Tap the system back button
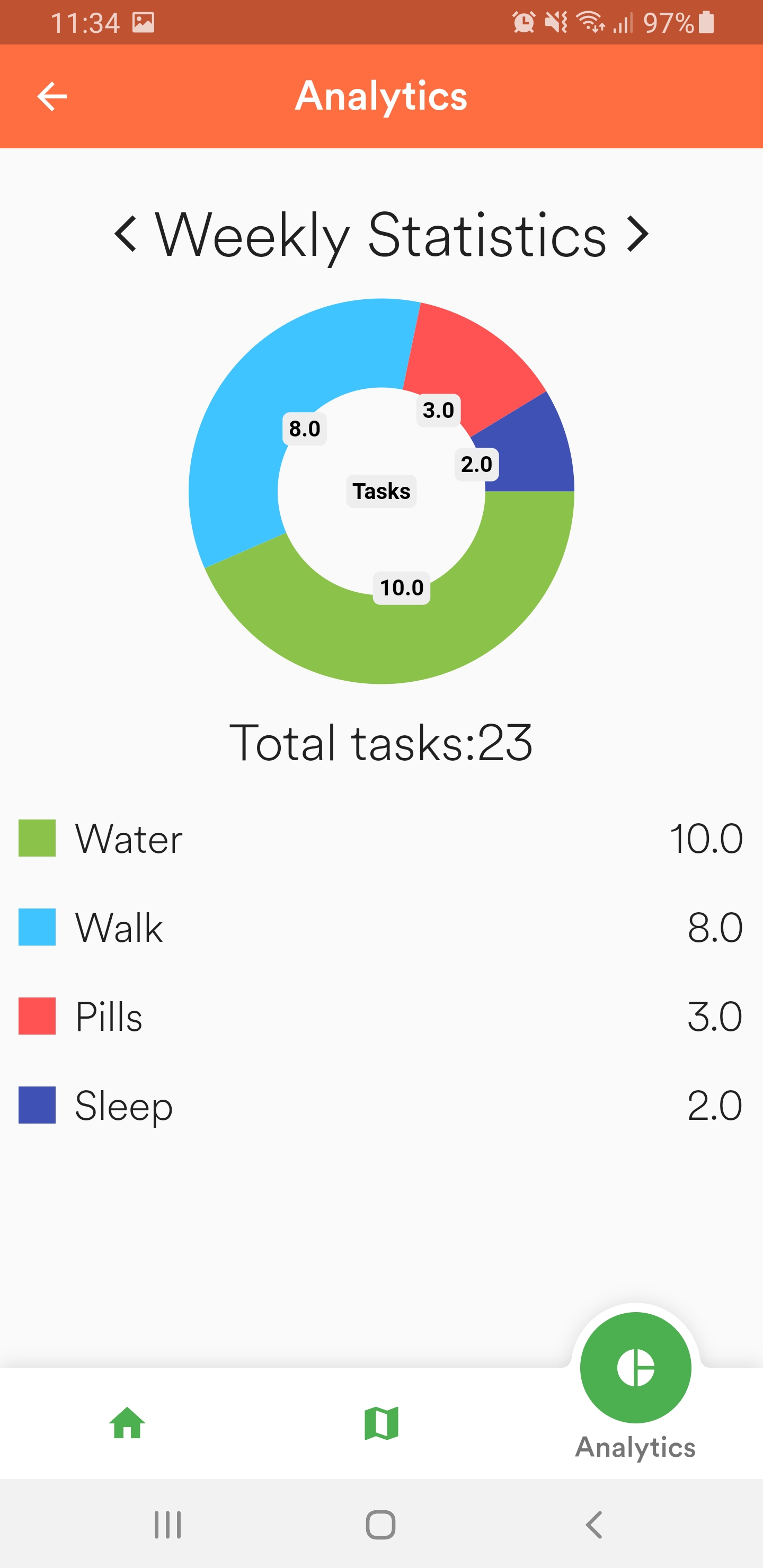The image size is (763, 1568). coord(594,1525)
